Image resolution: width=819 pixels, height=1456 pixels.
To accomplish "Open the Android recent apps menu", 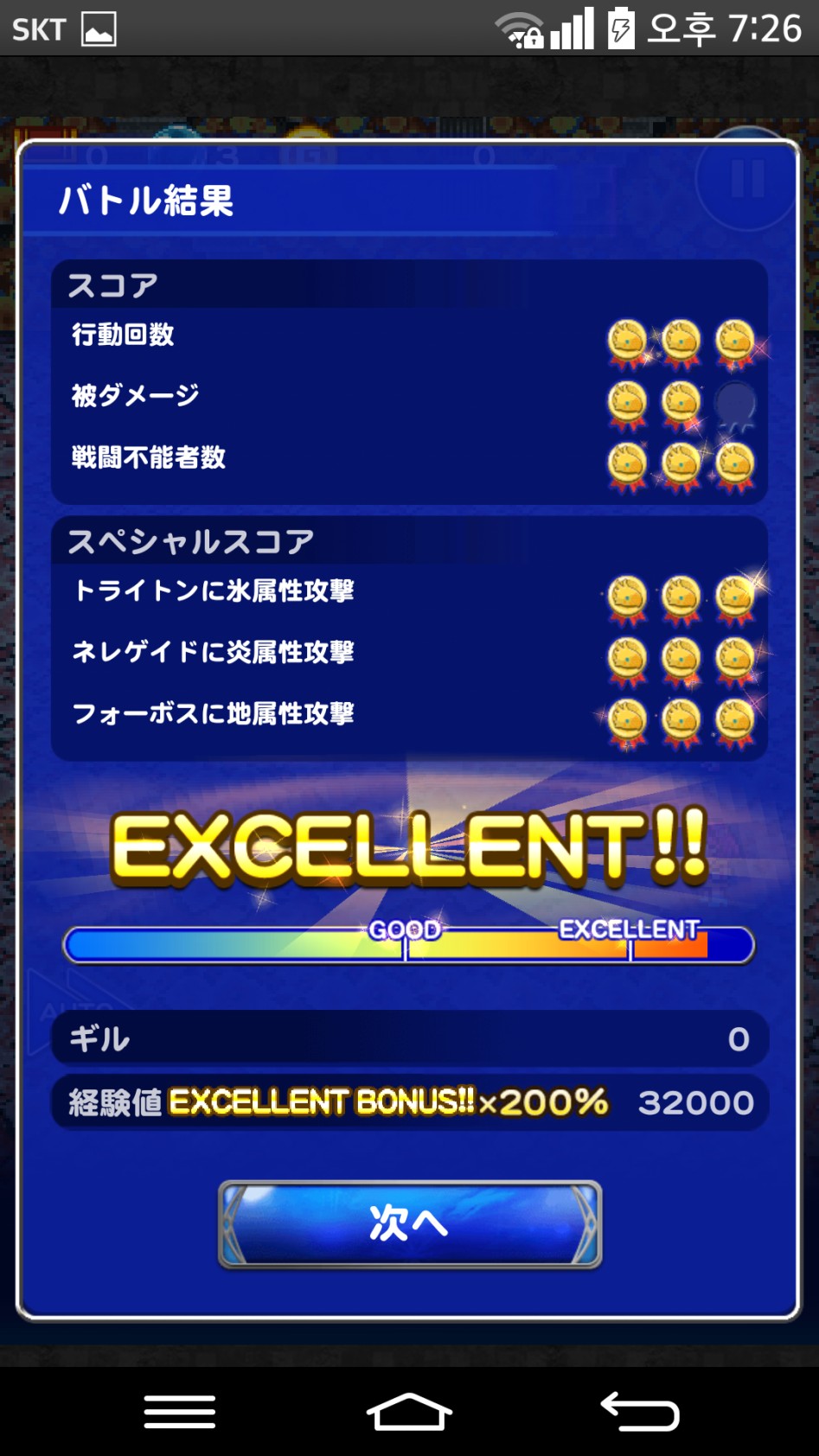I will [x=178, y=1410].
